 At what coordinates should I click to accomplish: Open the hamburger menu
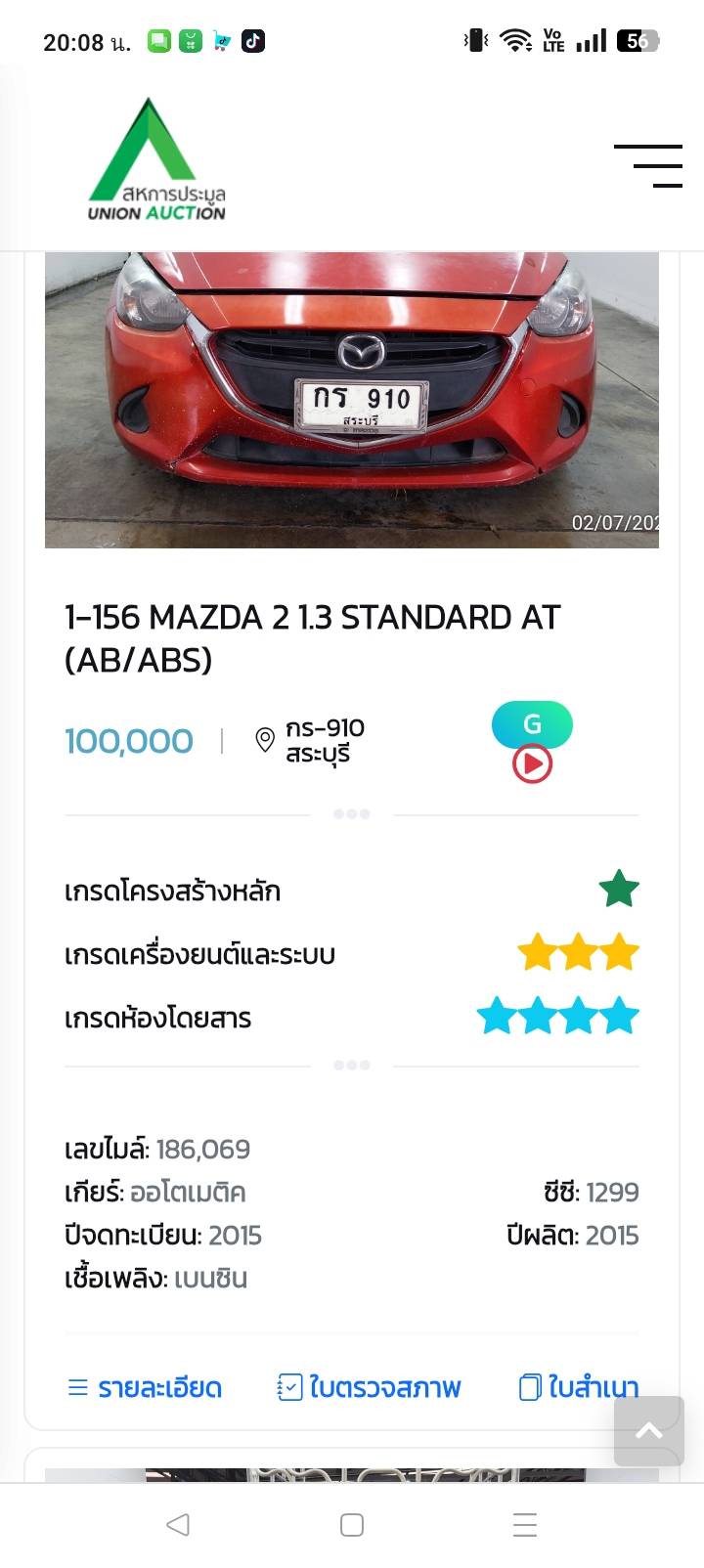(x=648, y=165)
